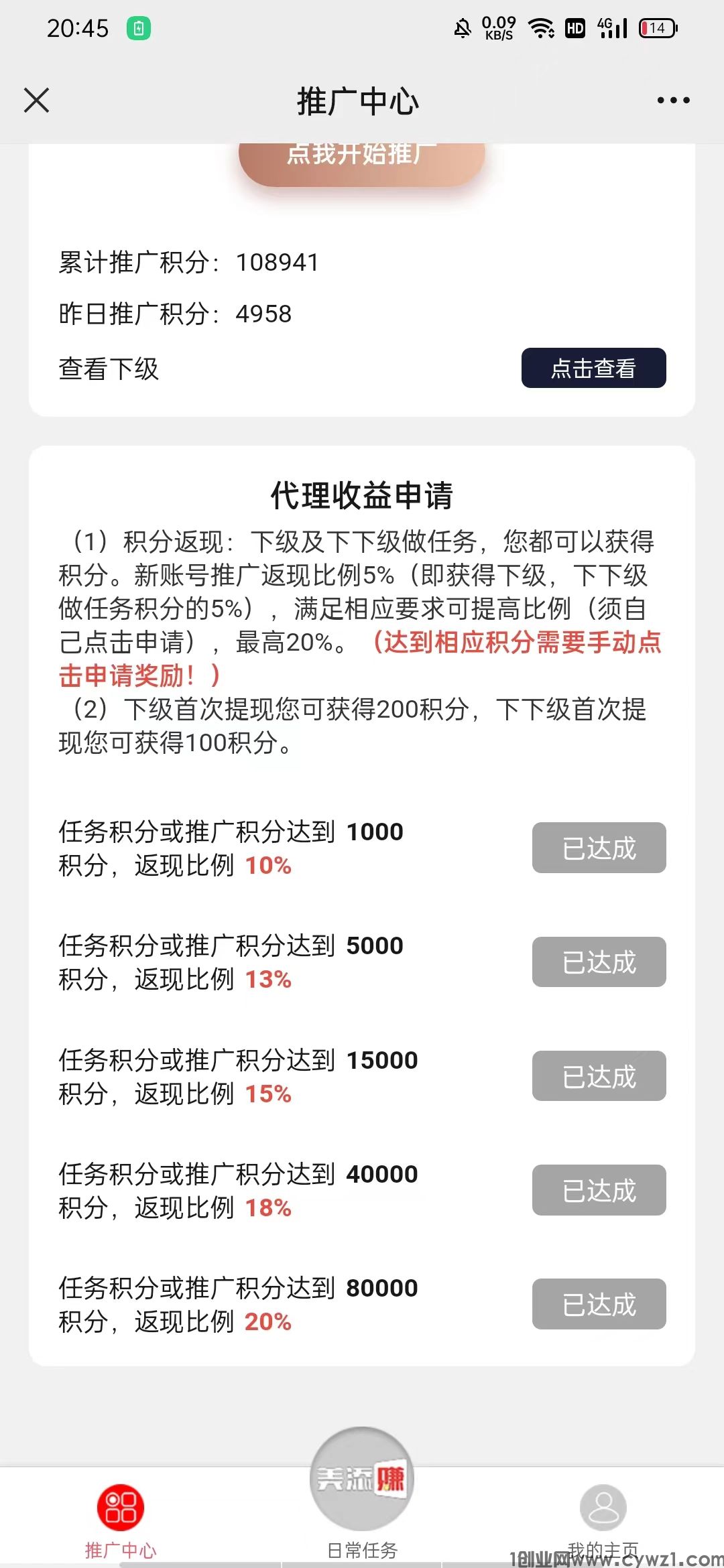Screen dimensions: 724x1568
Task: Tap the battery charging icon in status bar
Action: point(139,28)
